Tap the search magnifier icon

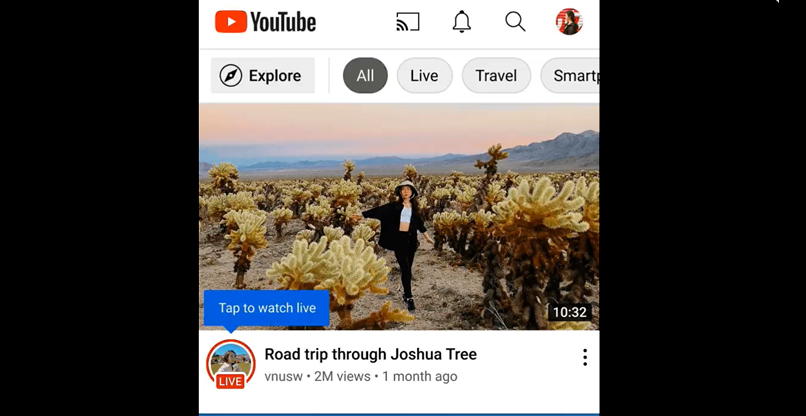515,22
